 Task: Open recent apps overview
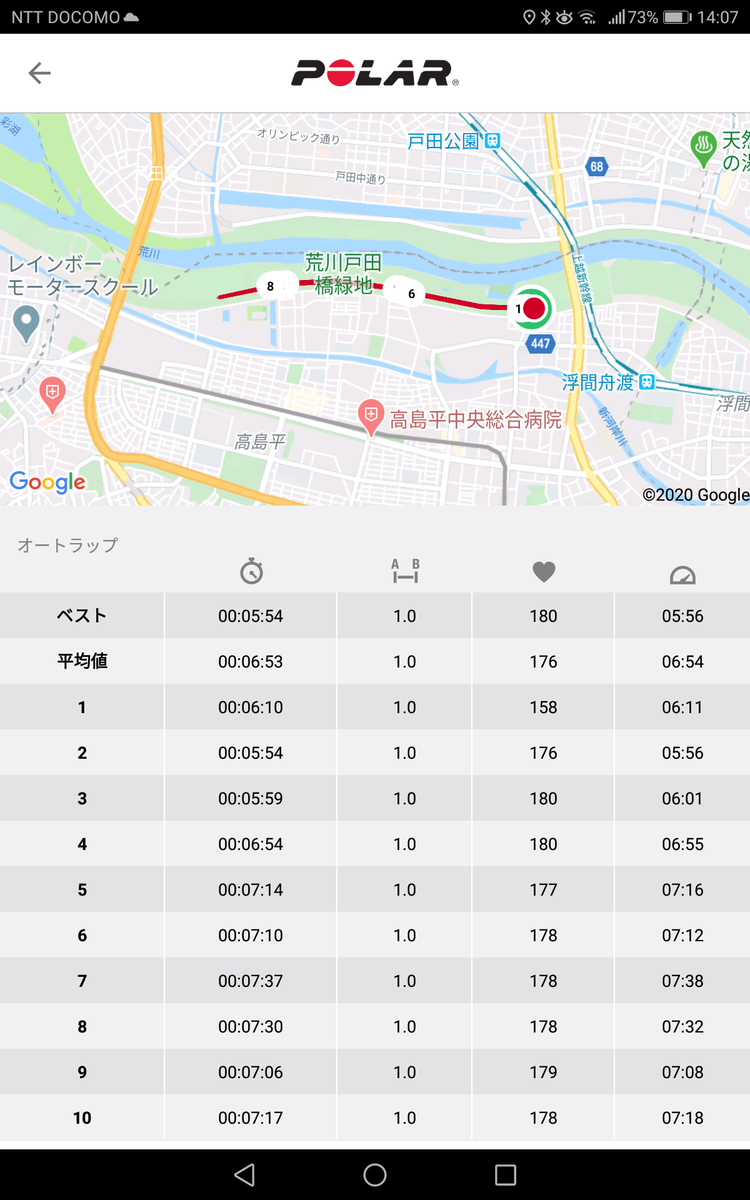(x=506, y=1174)
